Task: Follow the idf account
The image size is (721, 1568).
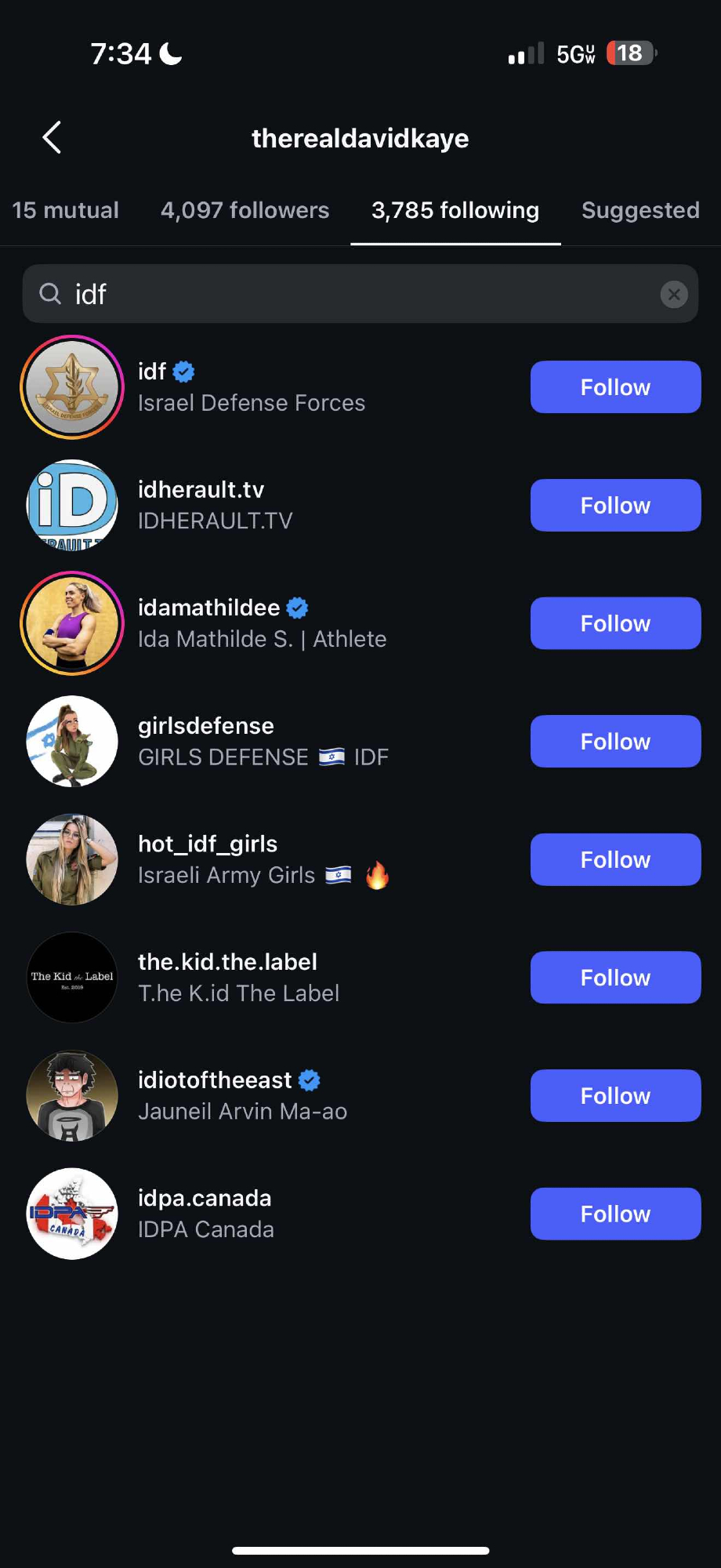Action: 615,387
